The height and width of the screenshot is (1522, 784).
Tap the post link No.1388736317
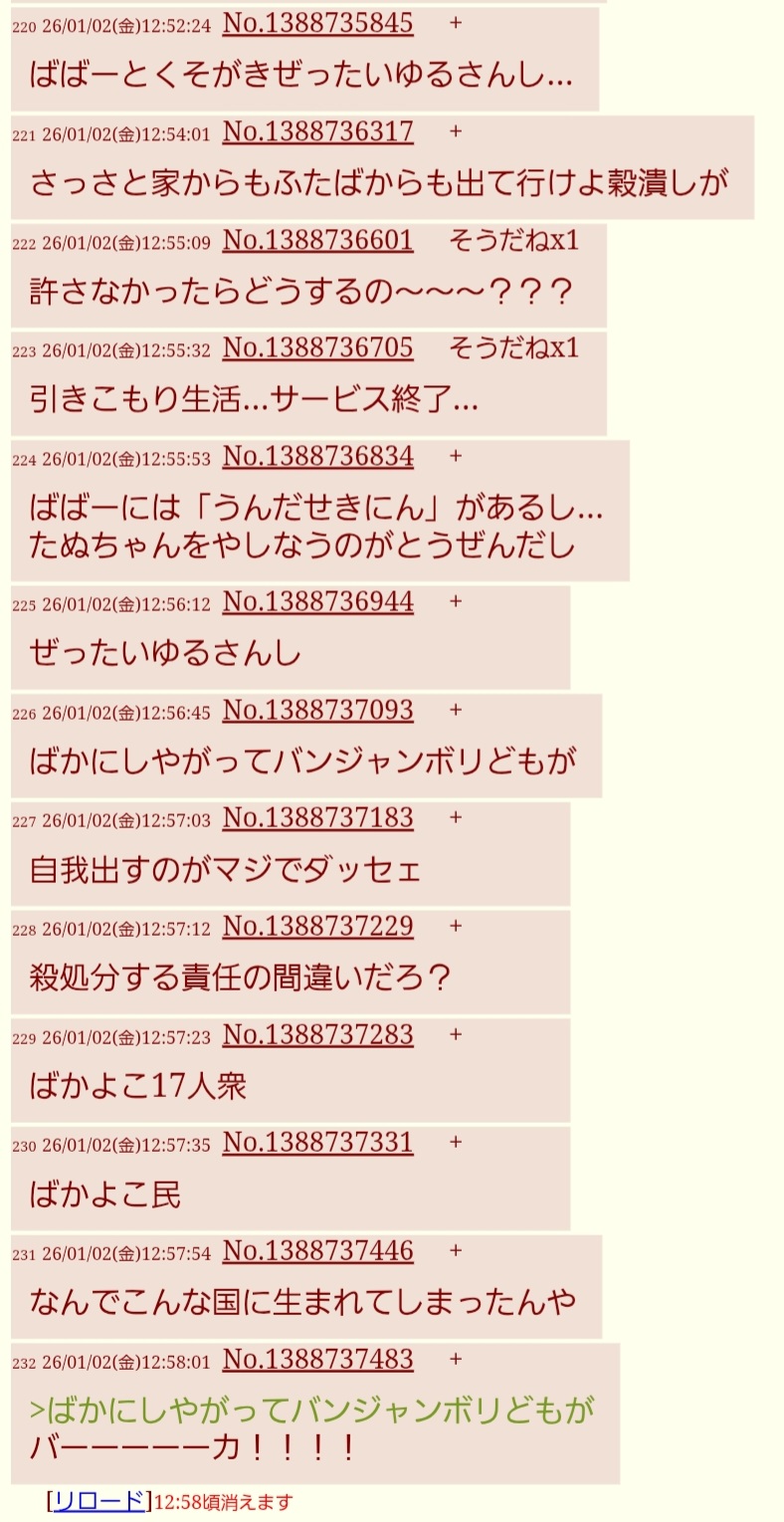tap(317, 131)
